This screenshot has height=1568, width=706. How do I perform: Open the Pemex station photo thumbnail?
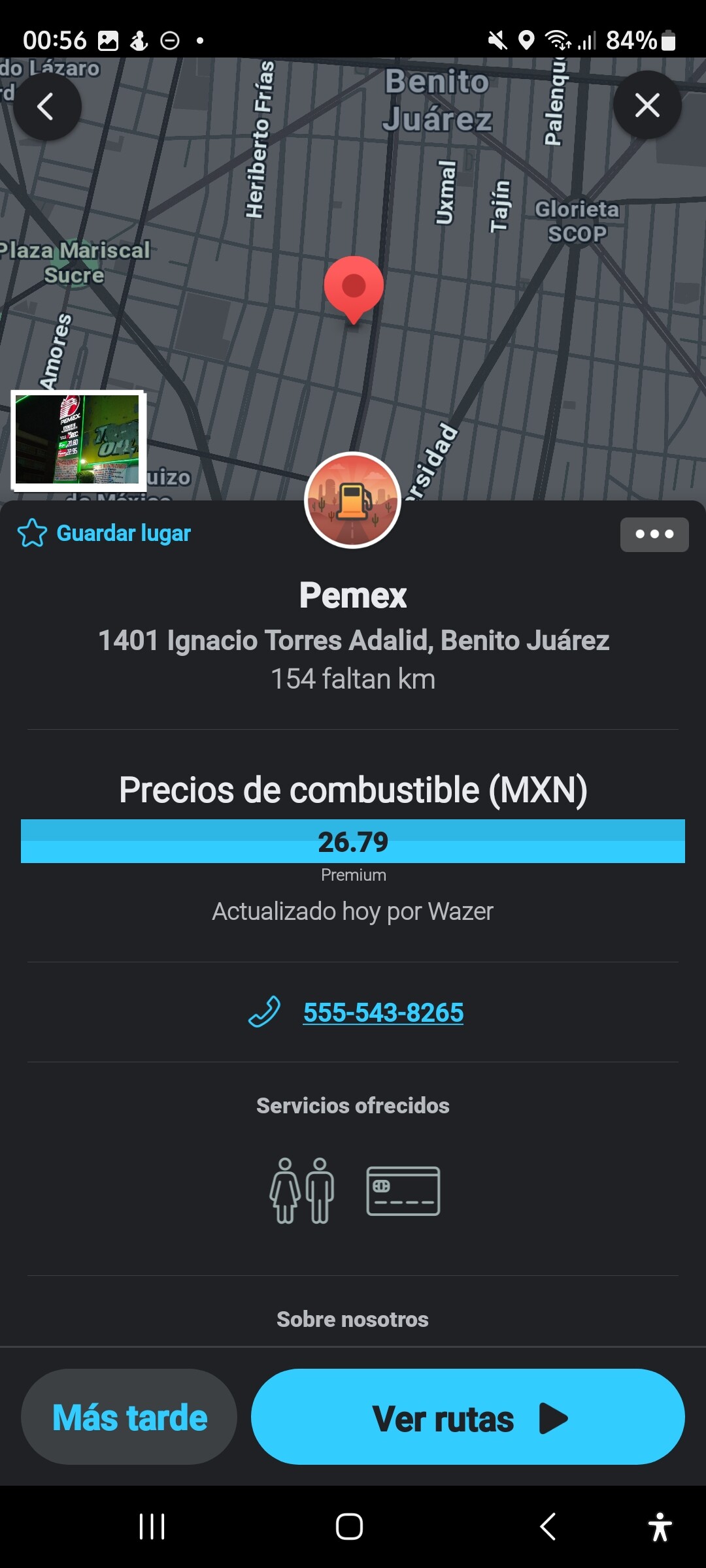pyautogui.click(x=78, y=439)
